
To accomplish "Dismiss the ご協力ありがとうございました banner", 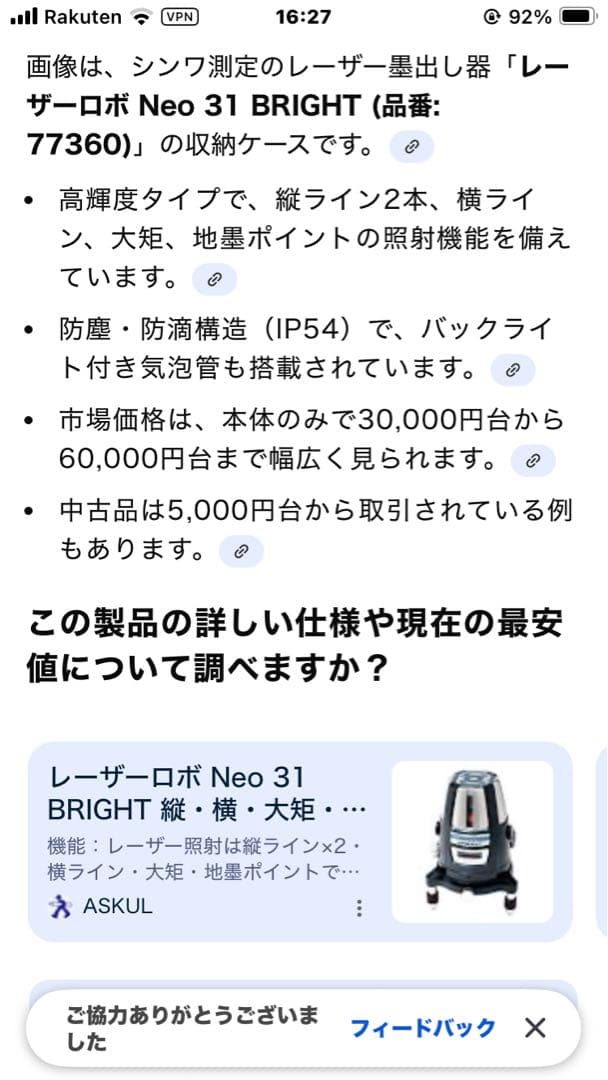I will click(536, 1028).
